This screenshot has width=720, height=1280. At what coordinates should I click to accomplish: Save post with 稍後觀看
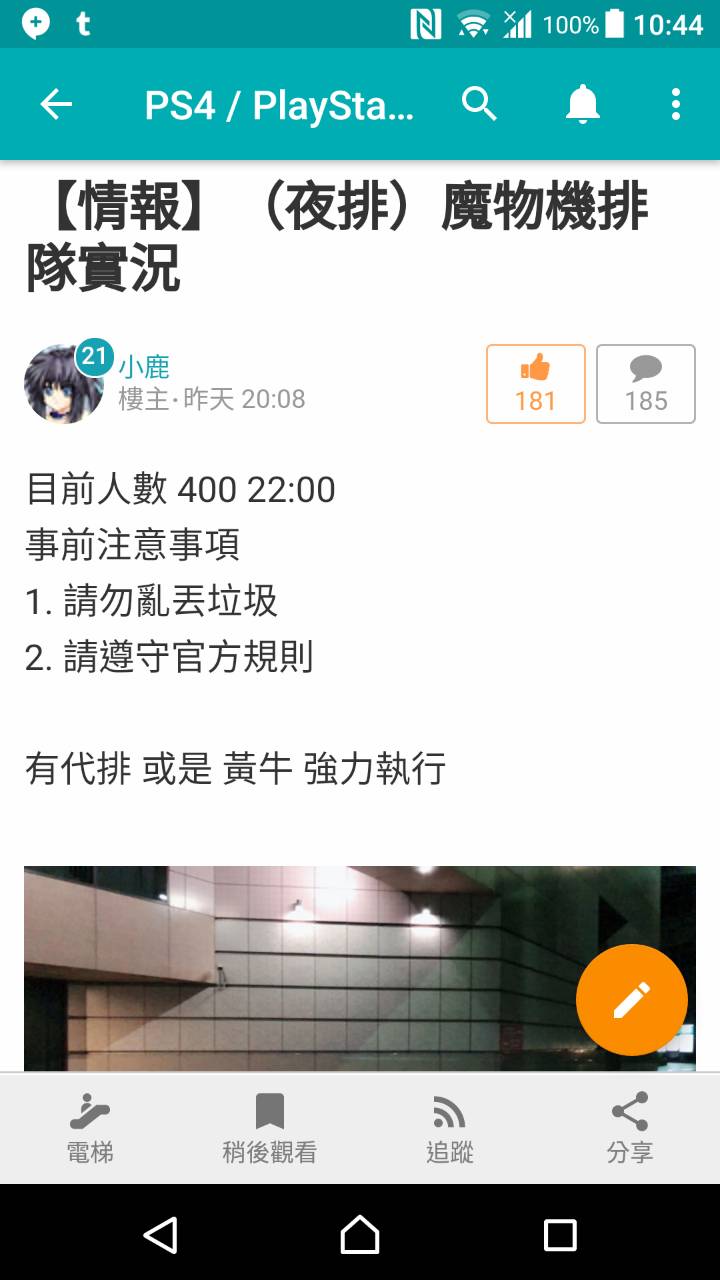pyautogui.click(x=270, y=1128)
